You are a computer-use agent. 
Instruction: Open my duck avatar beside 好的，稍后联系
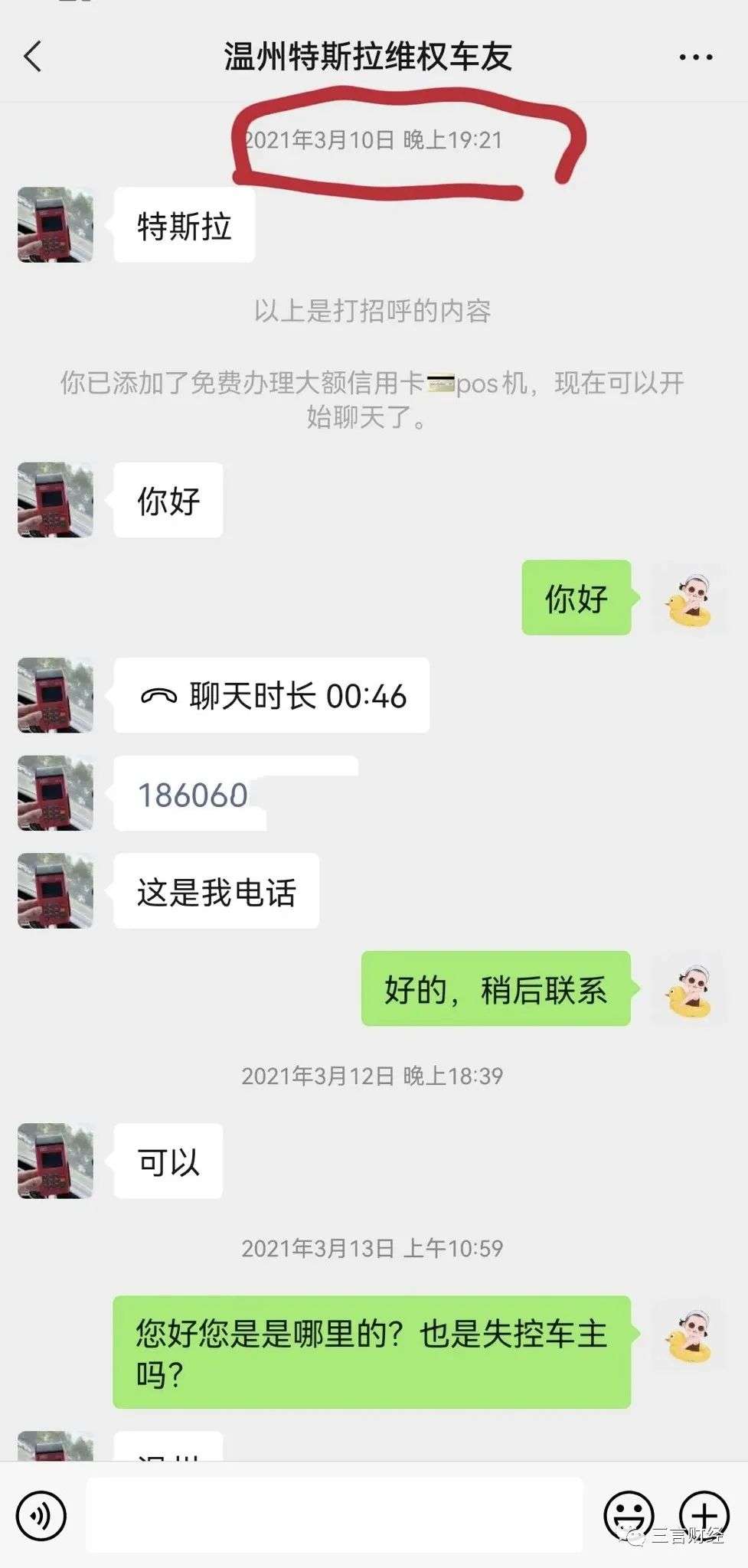[688, 990]
